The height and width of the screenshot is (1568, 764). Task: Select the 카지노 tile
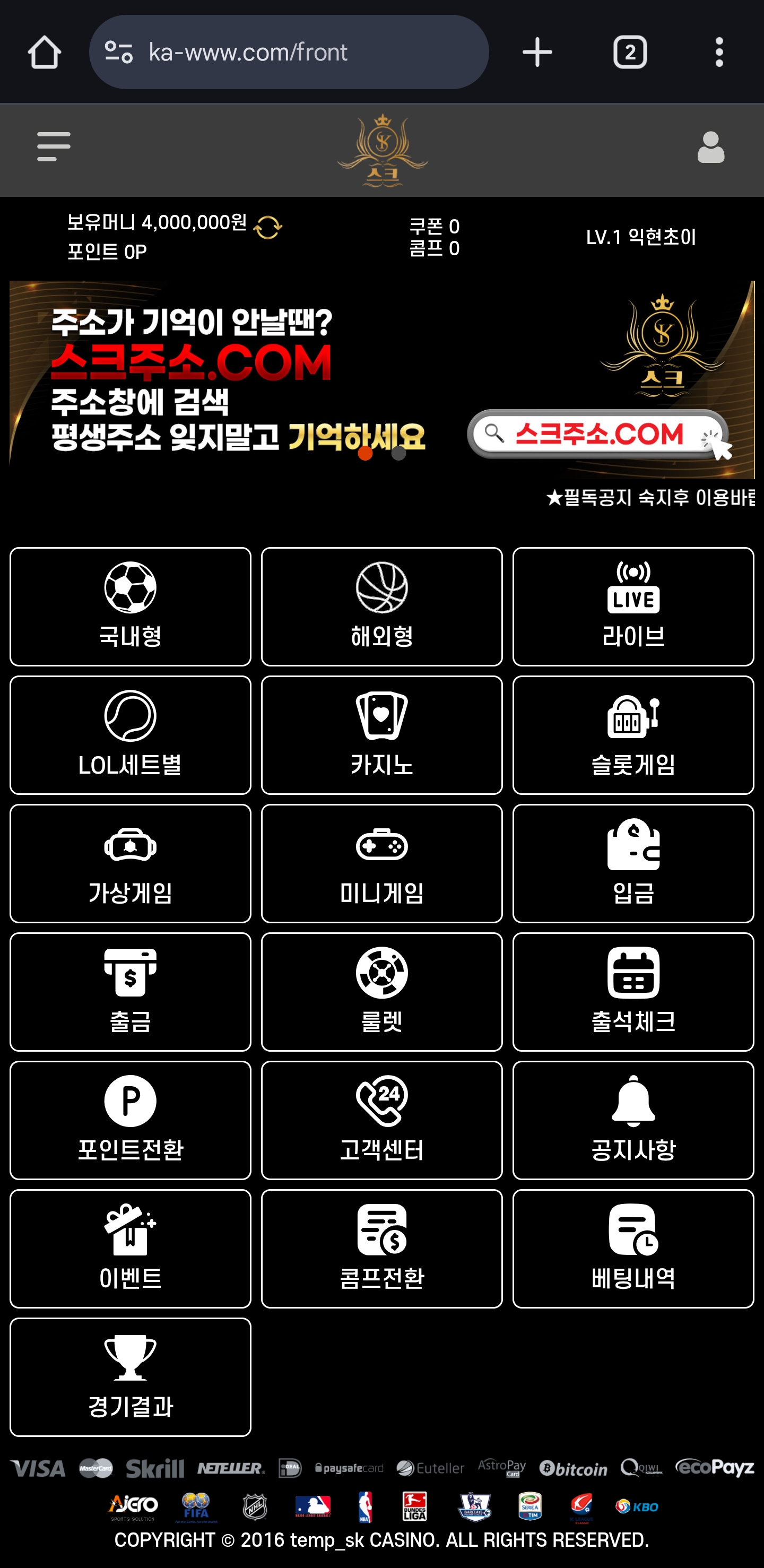381,735
